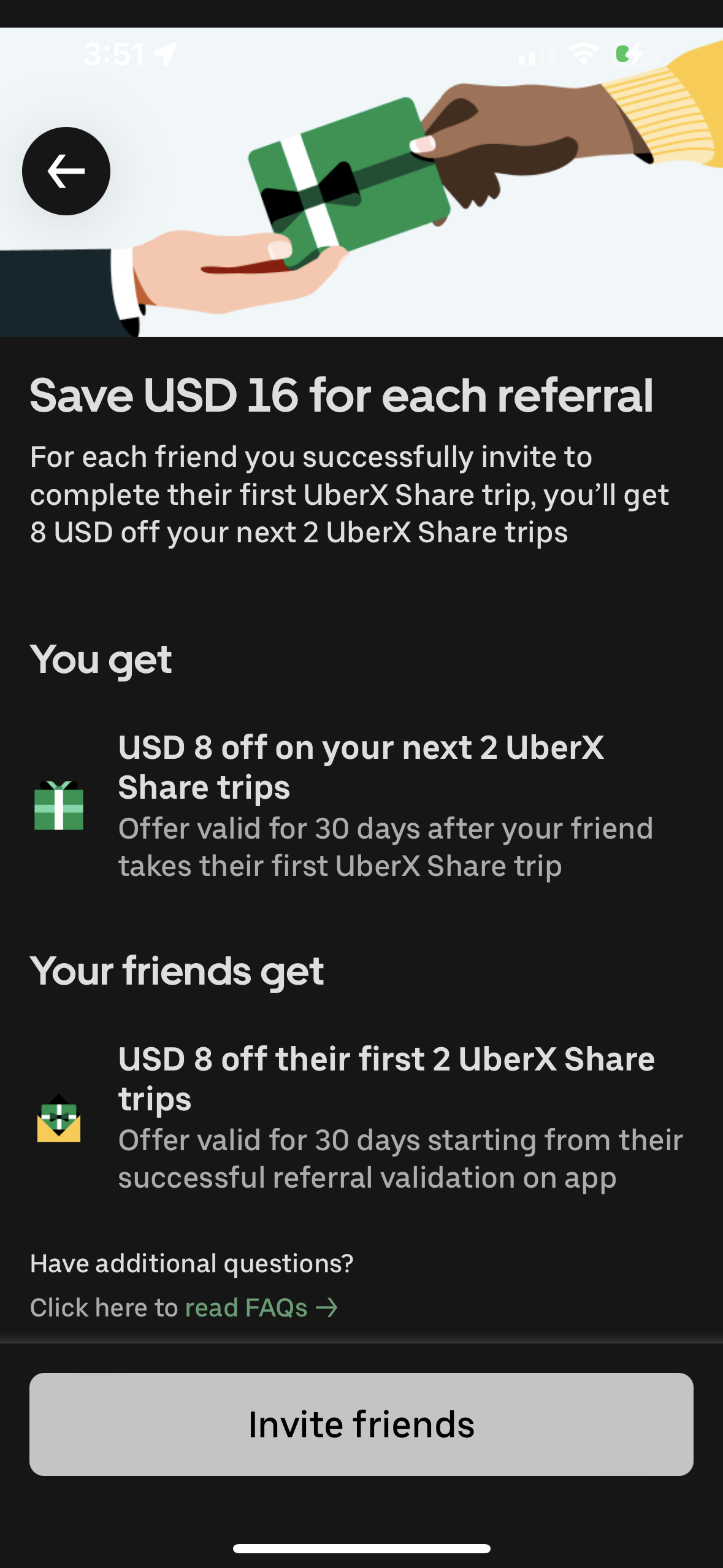Image resolution: width=723 pixels, height=1568 pixels.
Task: Tap the green arrow next to read FAQs
Action: click(327, 1307)
